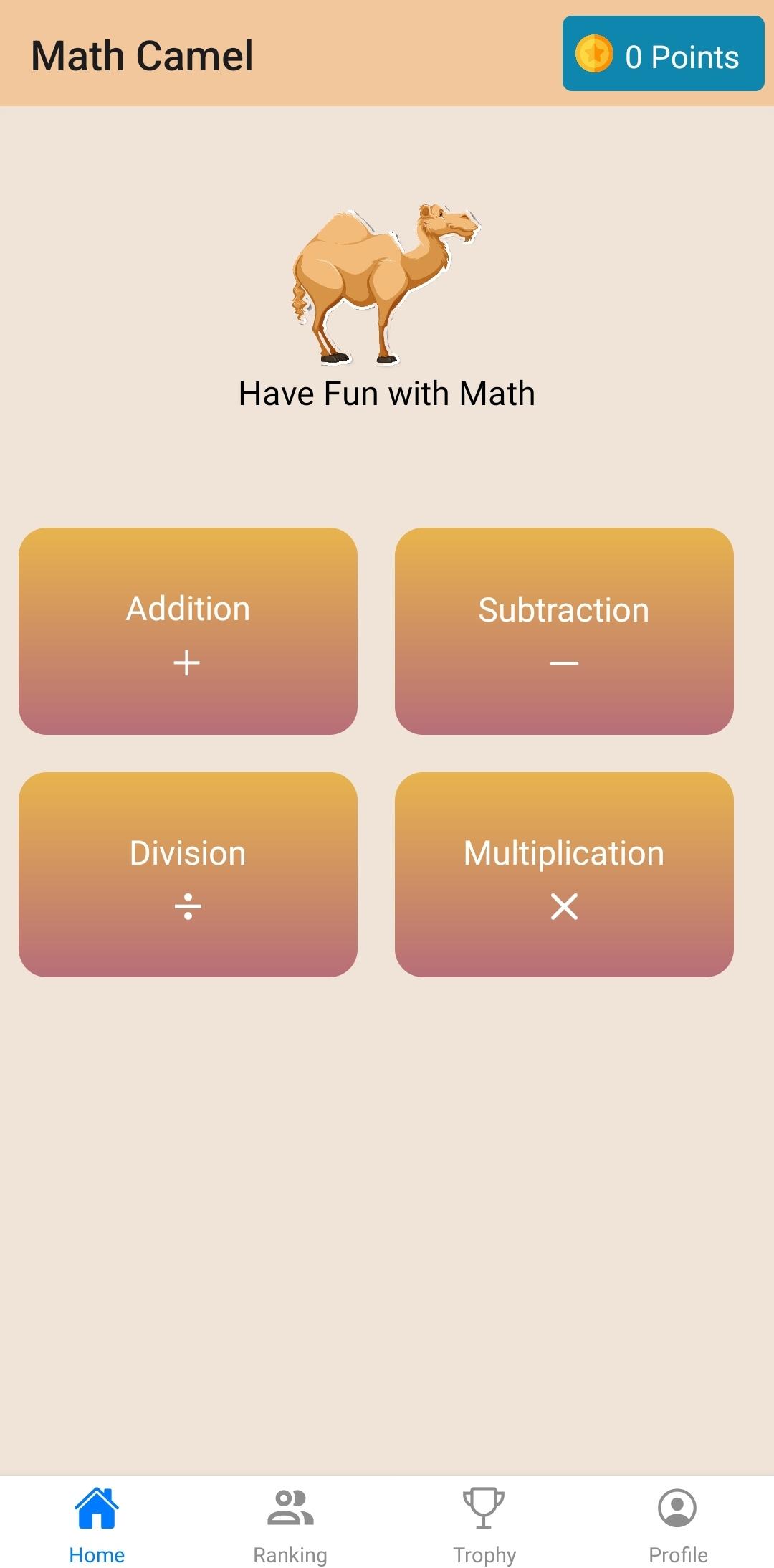Viewport: 774px width, 1568px height.
Task: Open the Division exercises
Action: pos(188,875)
